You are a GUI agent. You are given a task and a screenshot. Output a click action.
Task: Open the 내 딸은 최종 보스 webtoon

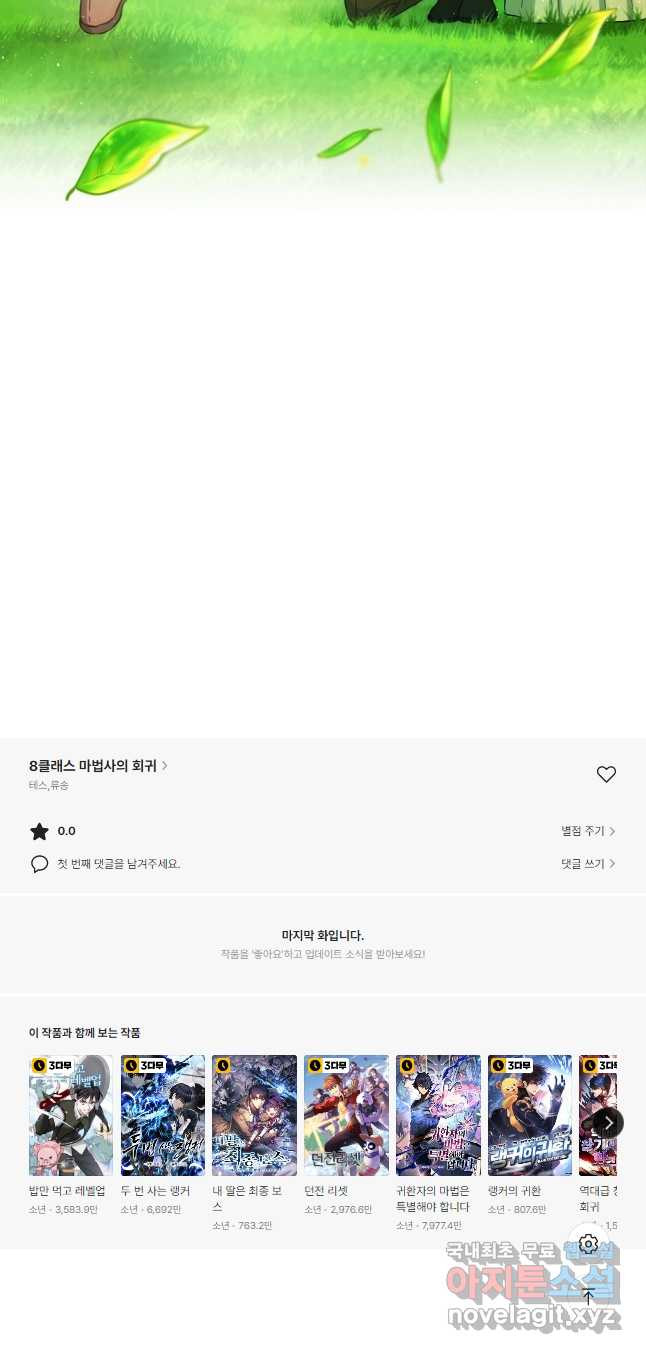point(254,1115)
